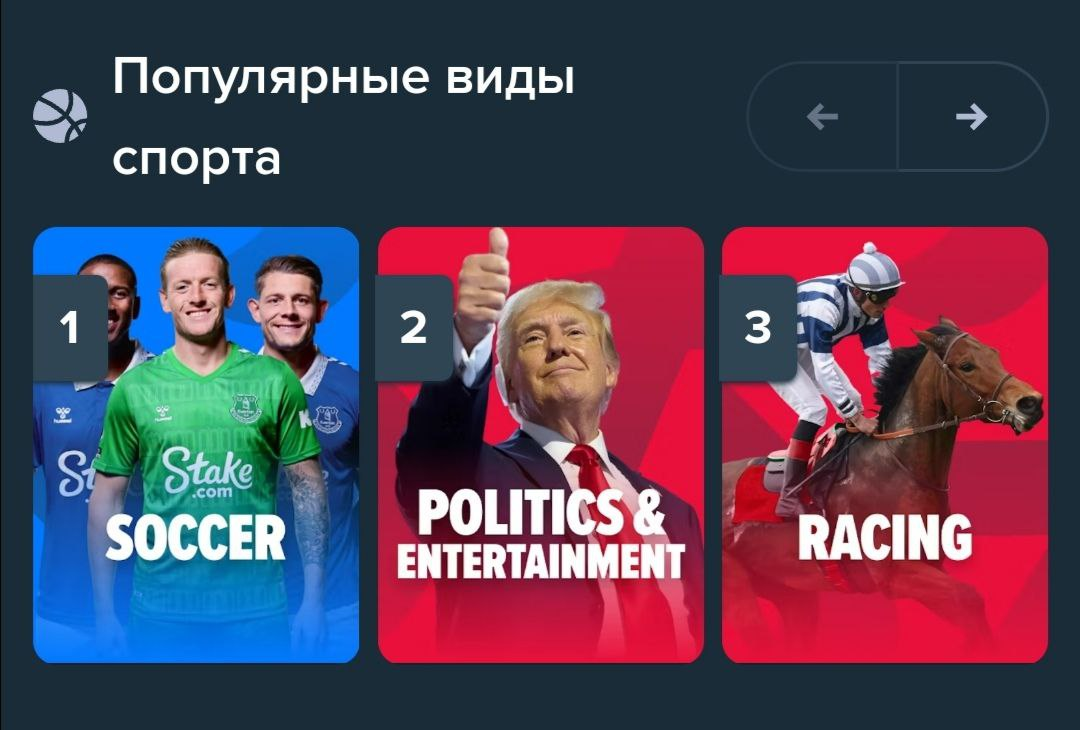The image size is (1080, 730).
Task: Select the Racing card
Action: tap(884, 445)
